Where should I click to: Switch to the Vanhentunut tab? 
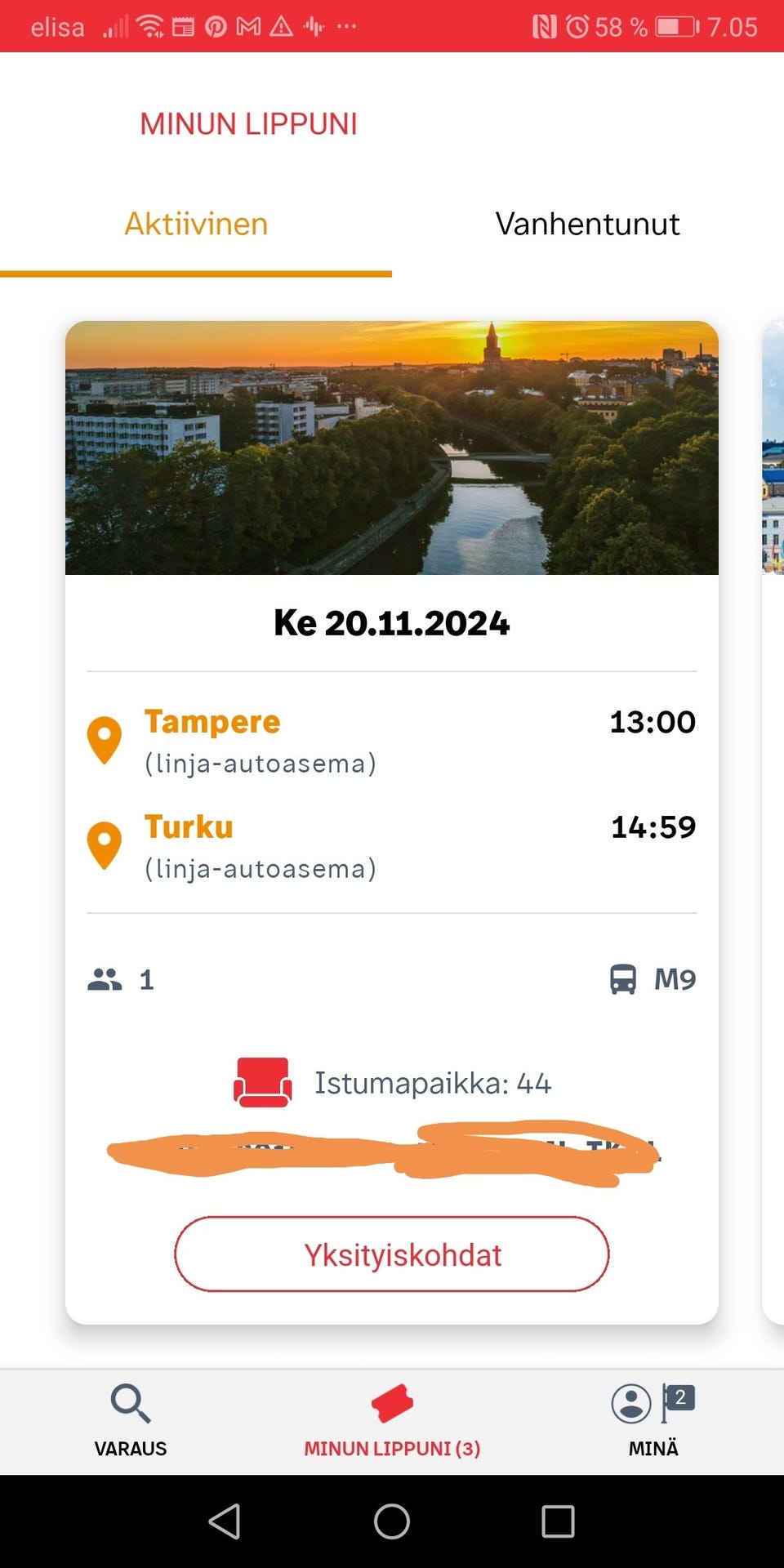[587, 224]
